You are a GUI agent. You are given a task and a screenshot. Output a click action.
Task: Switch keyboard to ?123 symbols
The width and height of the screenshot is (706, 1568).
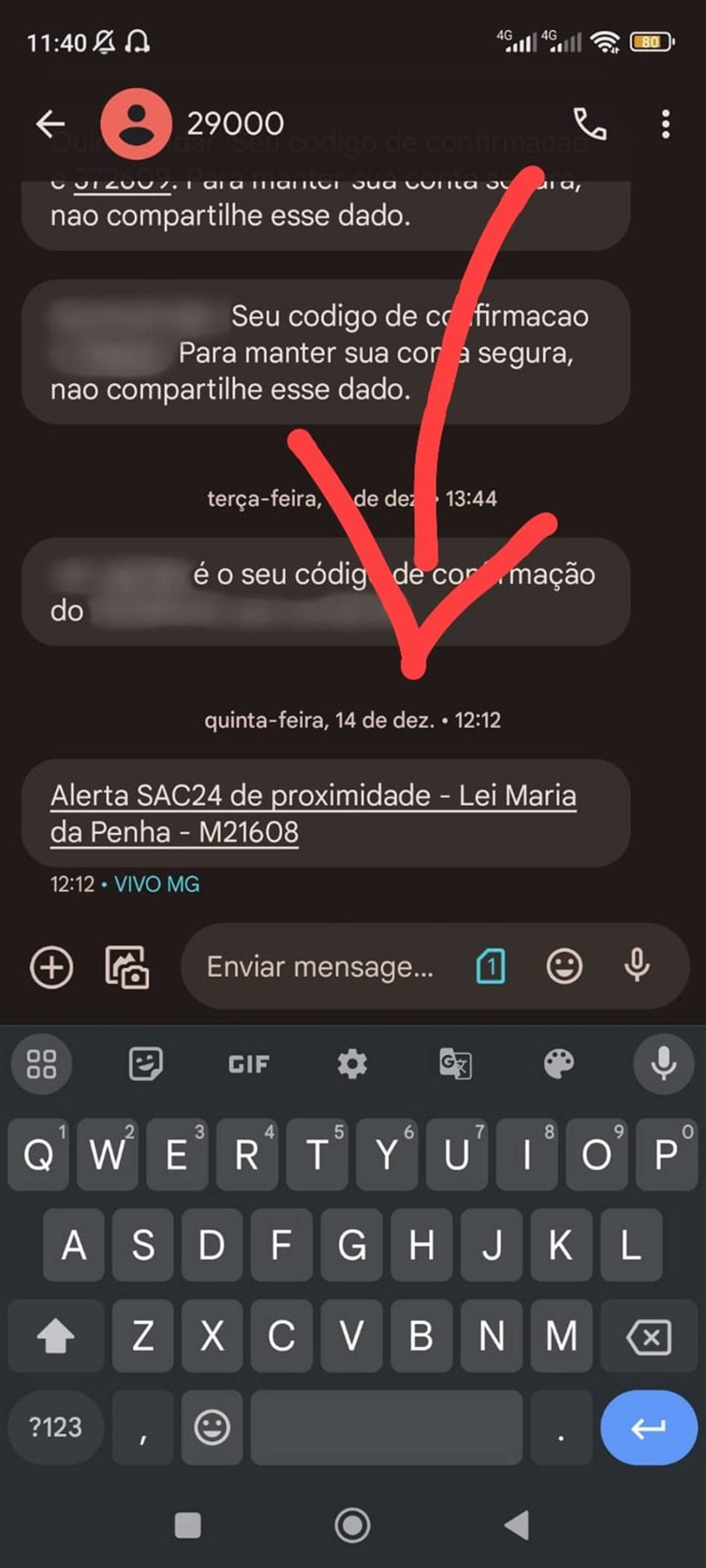55,1427
